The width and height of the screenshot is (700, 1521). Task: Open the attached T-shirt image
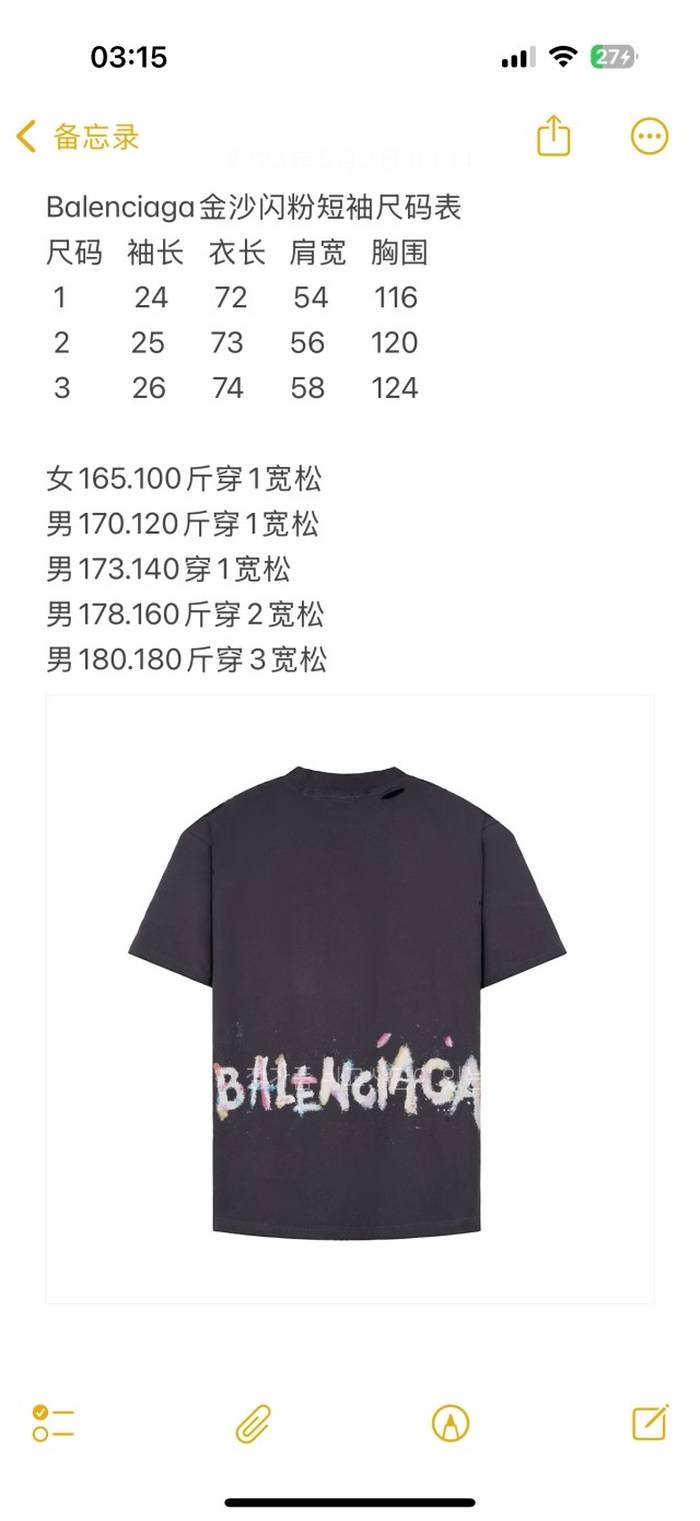(349, 998)
